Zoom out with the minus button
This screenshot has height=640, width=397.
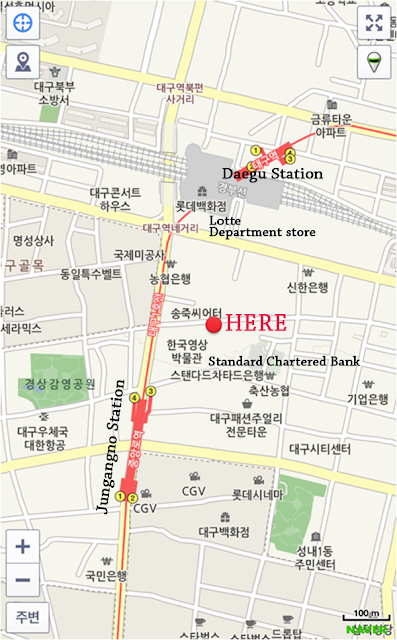click(x=23, y=580)
